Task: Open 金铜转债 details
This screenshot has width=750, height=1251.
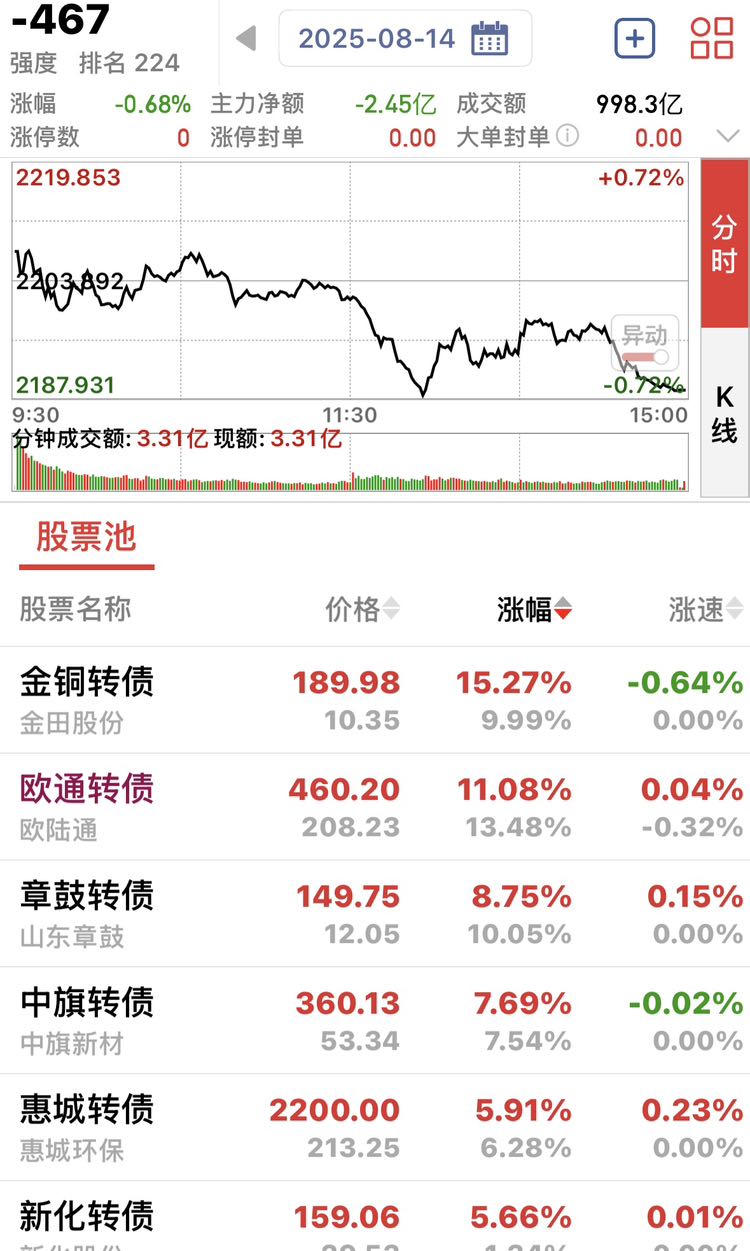Action: click(x=375, y=700)
